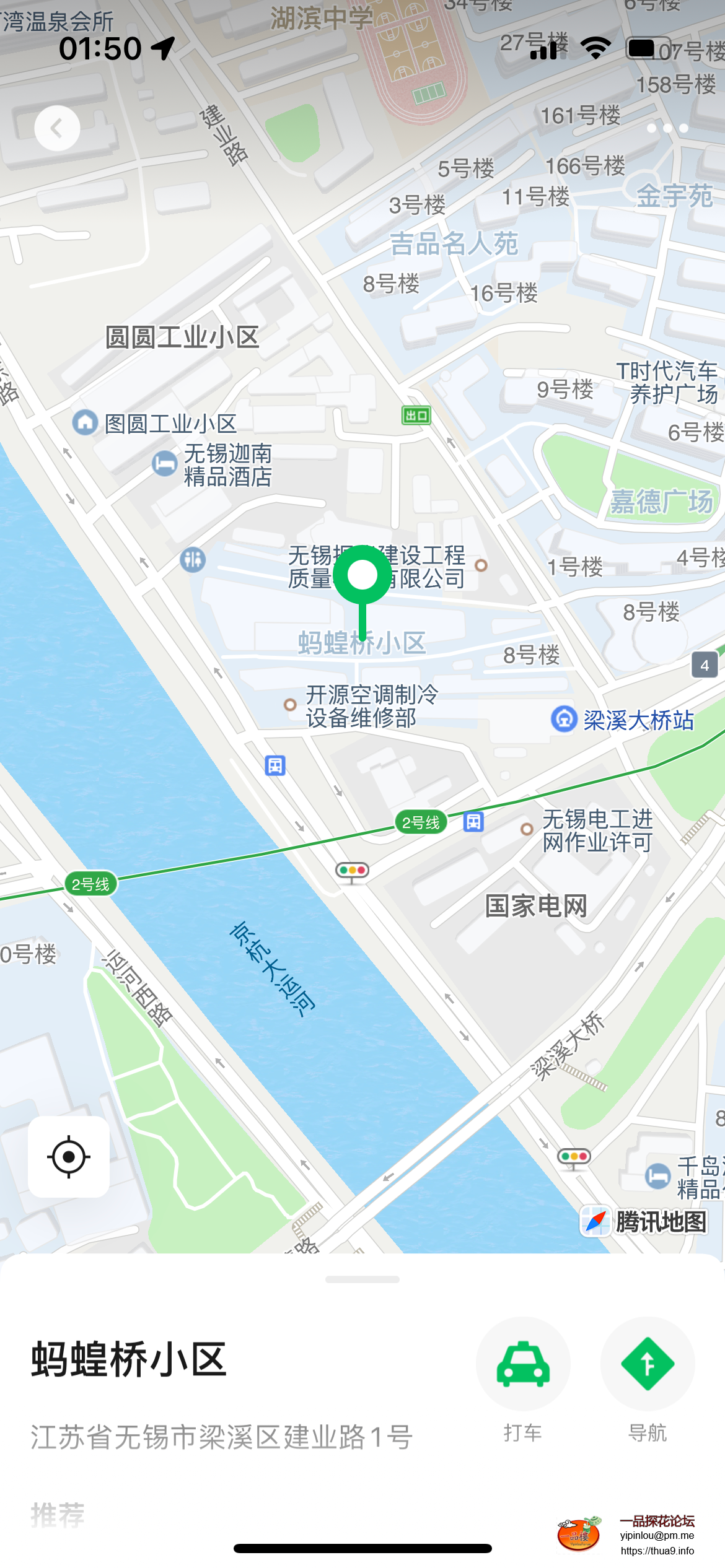Tap the 导航 navigation arrow icon
725x1568 pixels.
point(647,1364)
